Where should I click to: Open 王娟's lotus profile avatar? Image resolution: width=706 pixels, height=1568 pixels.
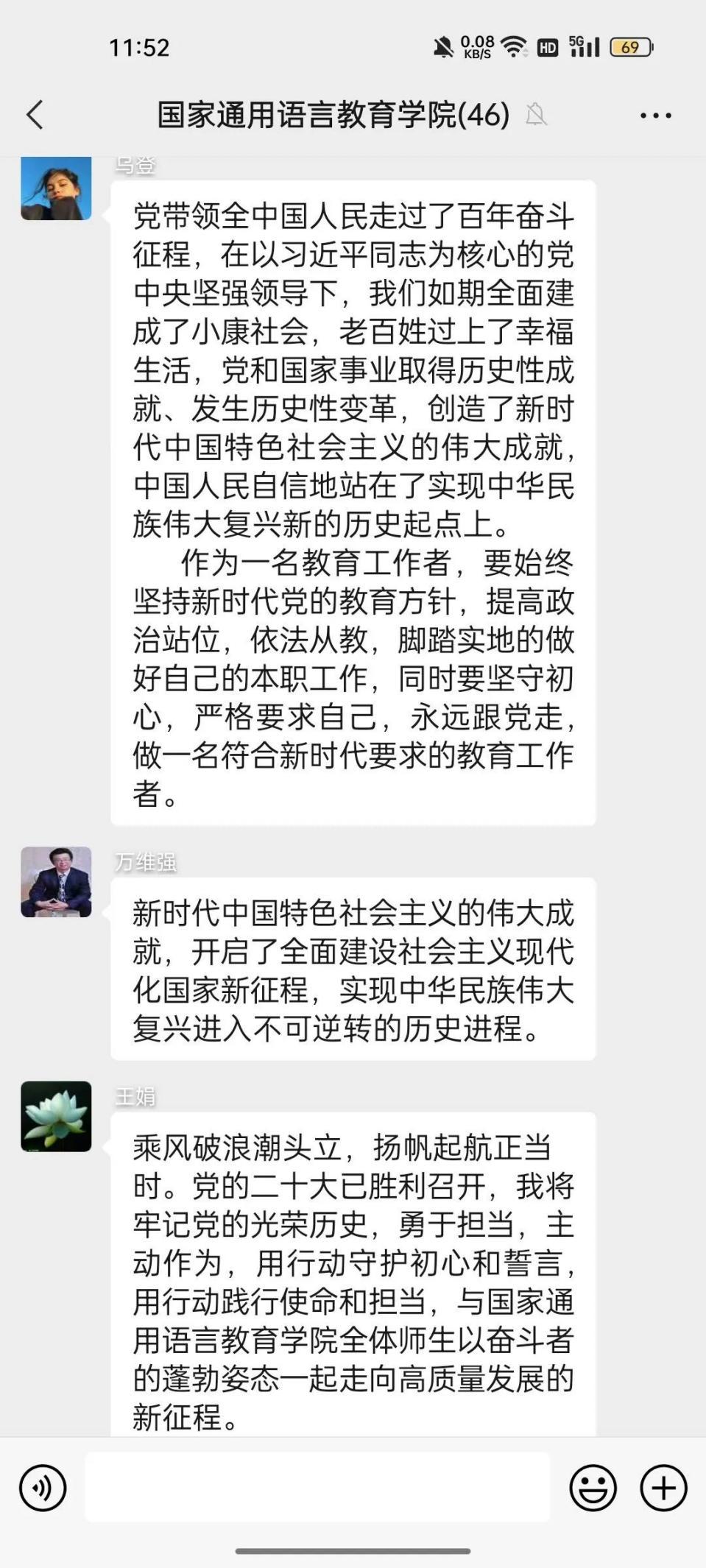(x=56, y=1116)
